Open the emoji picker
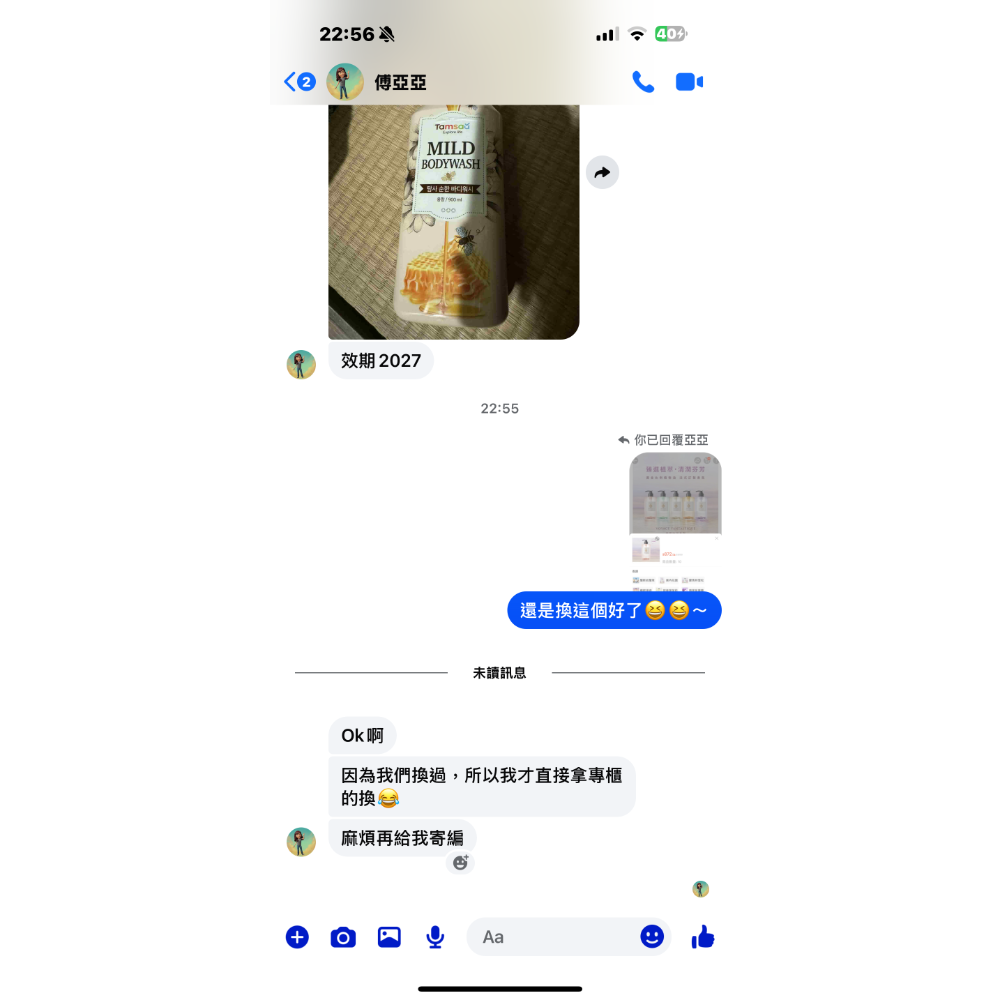The image size is (1000, 1000). [652, 936]
